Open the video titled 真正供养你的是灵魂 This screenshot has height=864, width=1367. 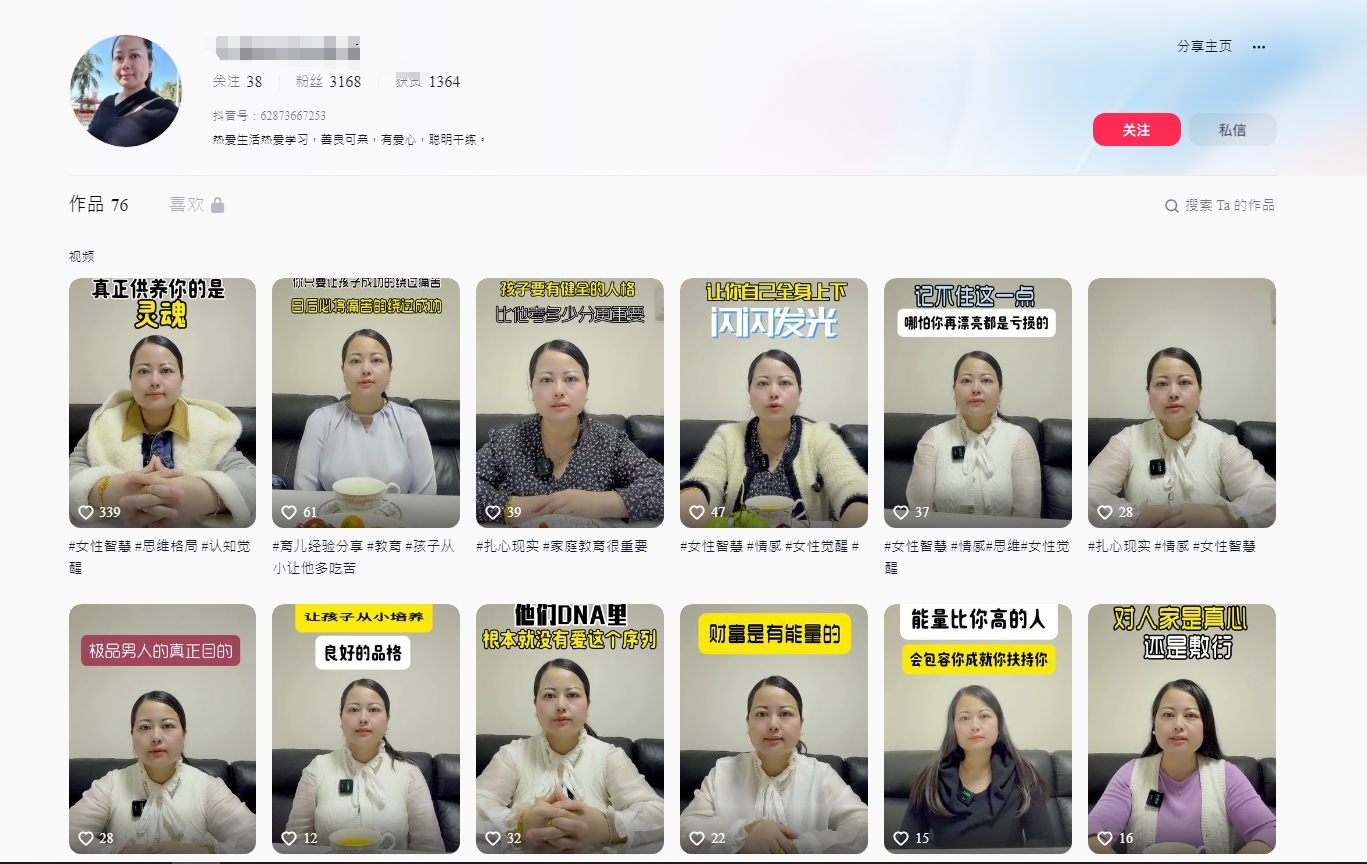coord(162,402)
